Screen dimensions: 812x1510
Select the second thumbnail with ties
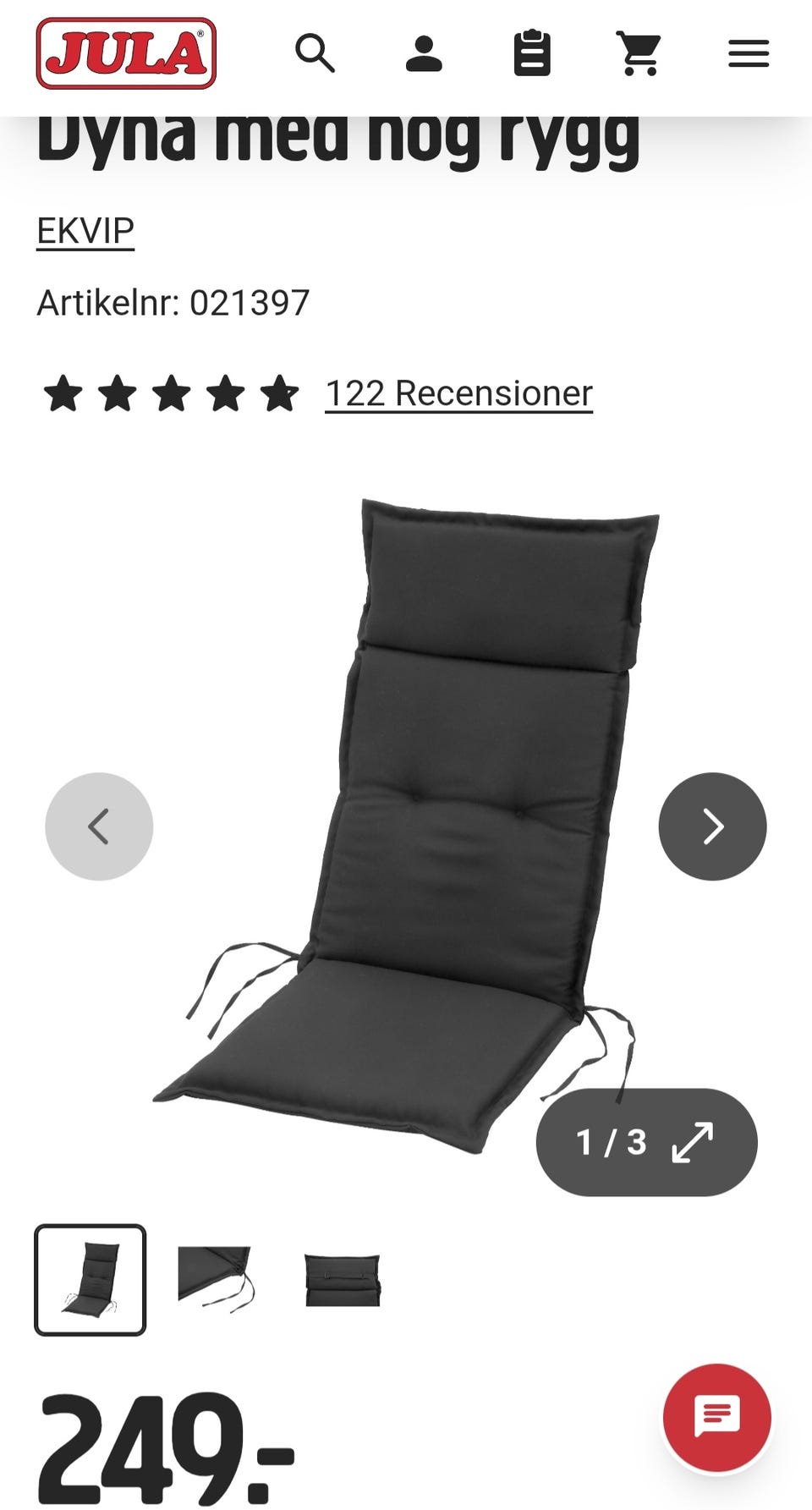pos(216,1279)
